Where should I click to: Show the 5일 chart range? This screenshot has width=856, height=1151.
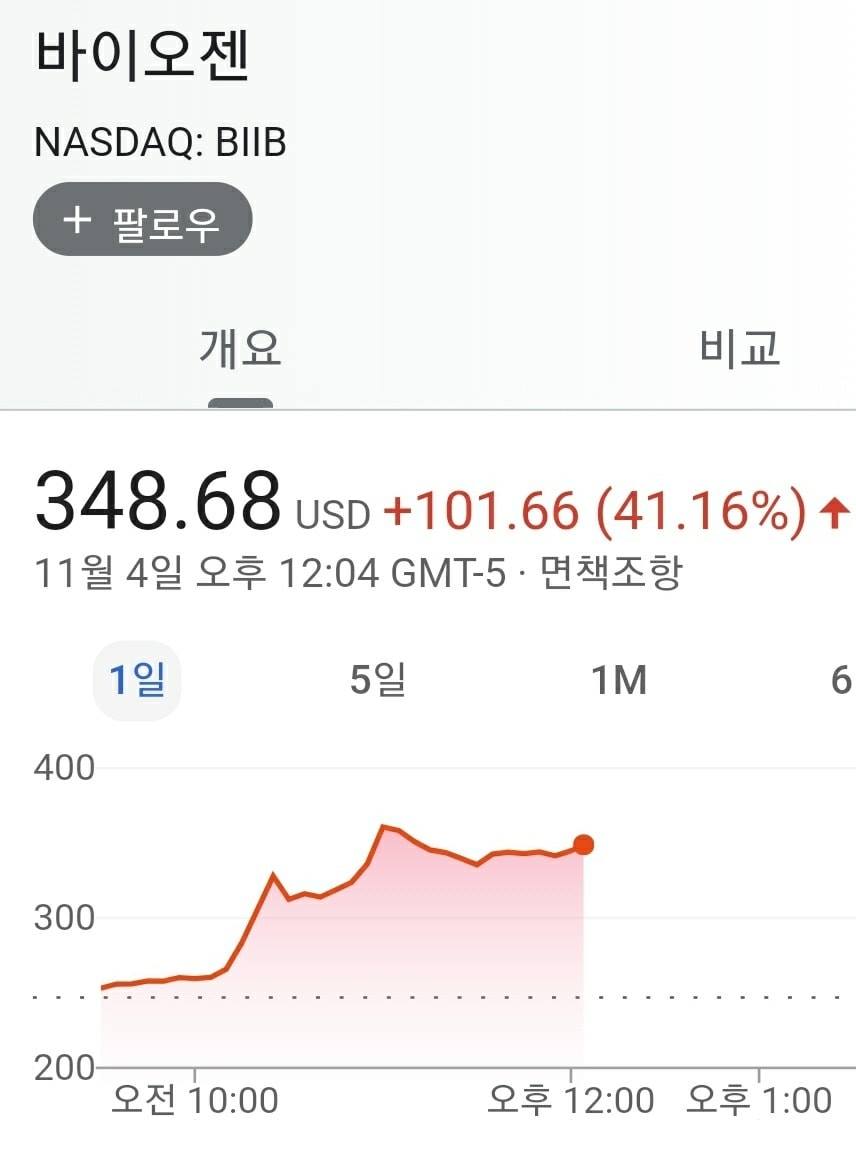377,680
